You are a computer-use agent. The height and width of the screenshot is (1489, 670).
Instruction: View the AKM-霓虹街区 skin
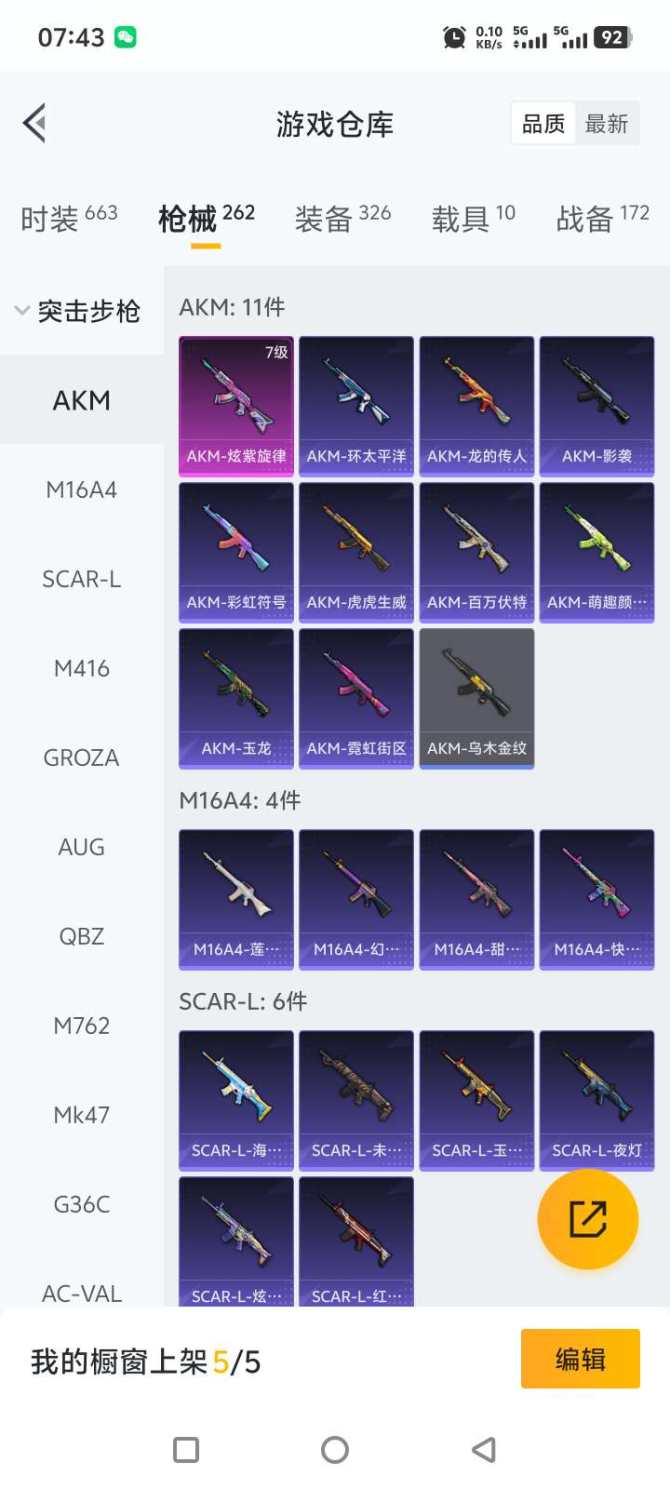(356, 697)
